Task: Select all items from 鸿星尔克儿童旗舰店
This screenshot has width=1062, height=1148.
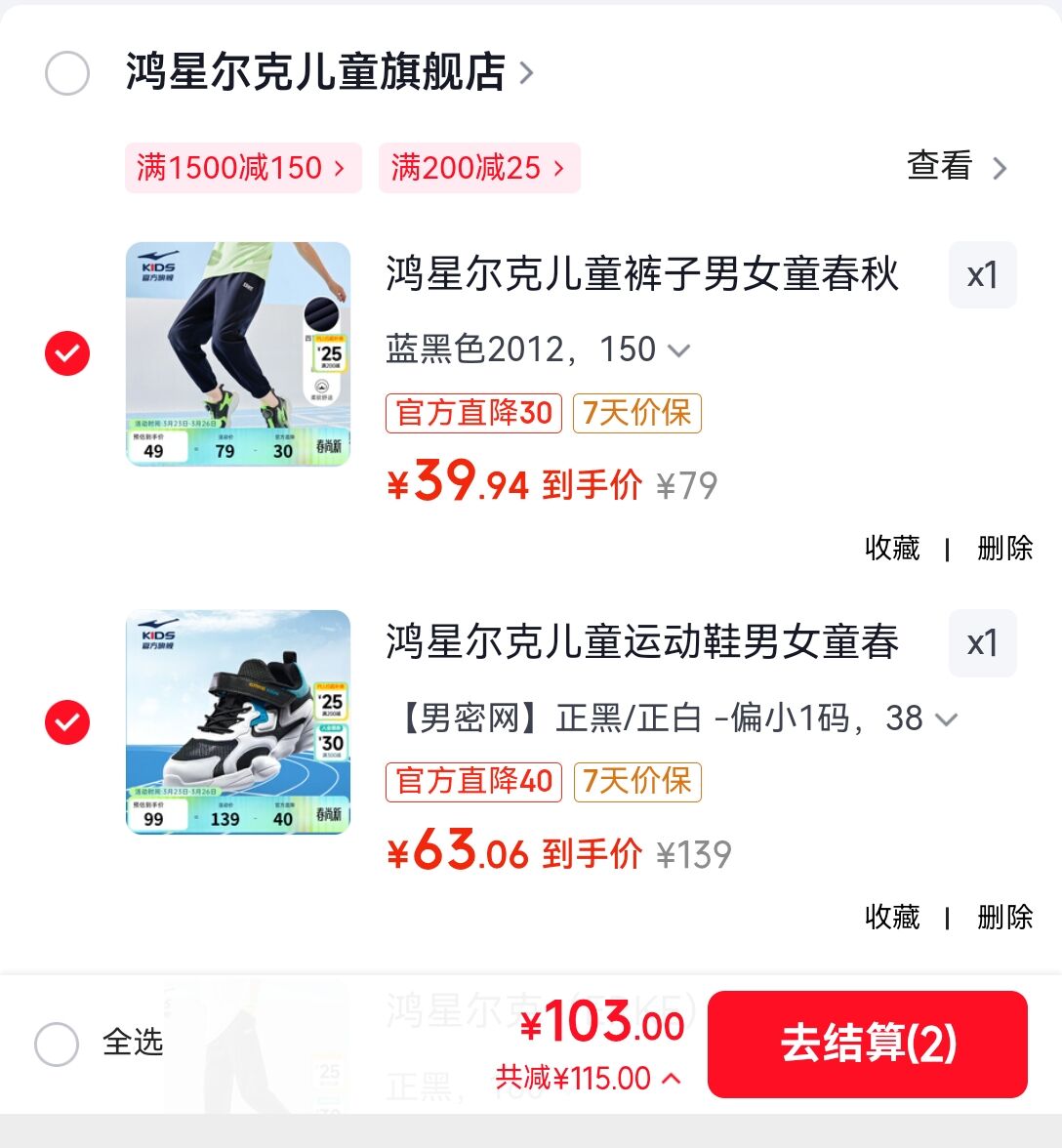Action: (x=67, y=74)
